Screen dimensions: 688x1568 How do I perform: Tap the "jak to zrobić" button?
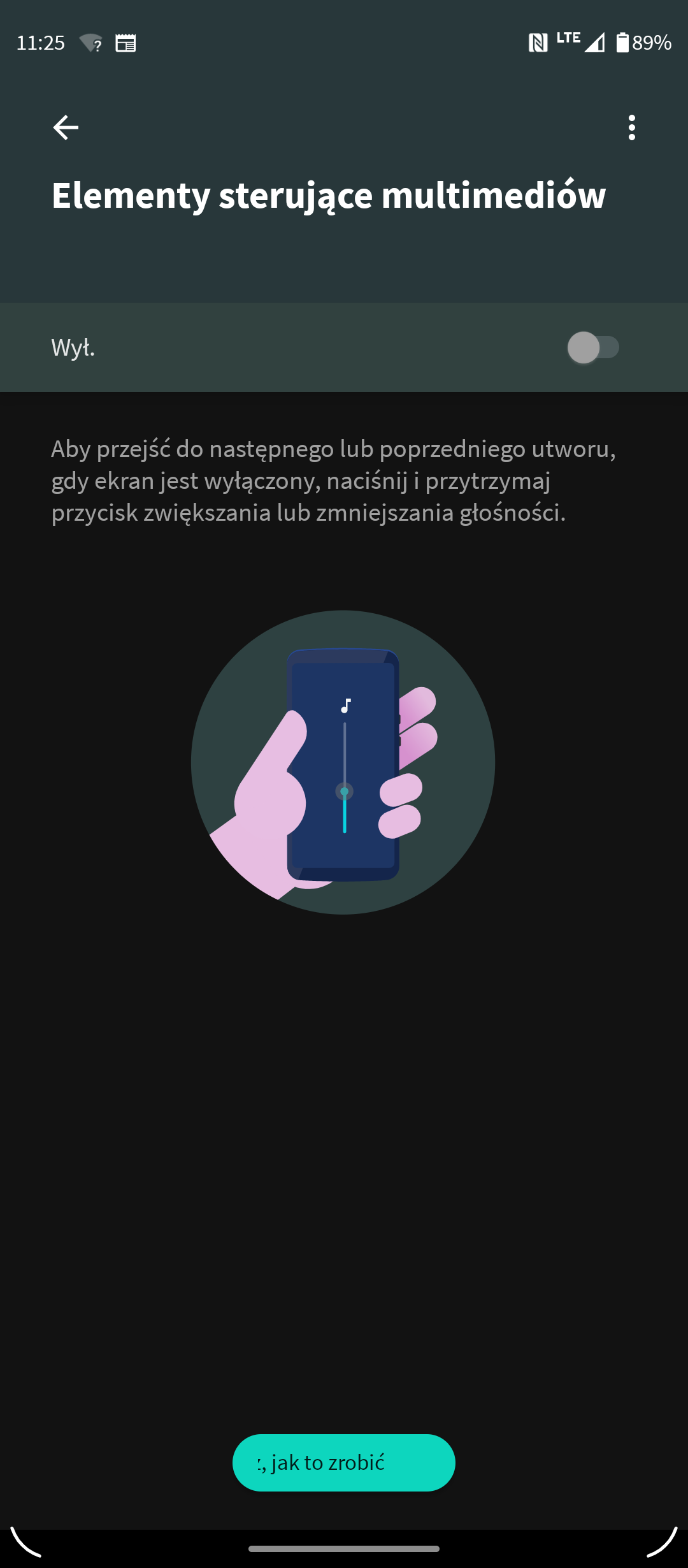pyautogui.click(x=343, y=1462)
